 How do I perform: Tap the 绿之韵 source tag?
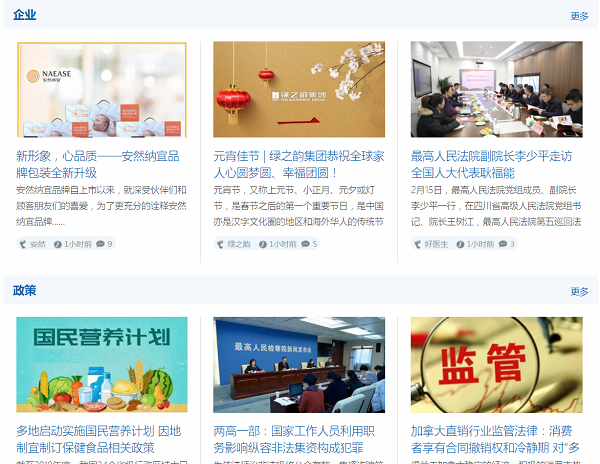(235, 244)
